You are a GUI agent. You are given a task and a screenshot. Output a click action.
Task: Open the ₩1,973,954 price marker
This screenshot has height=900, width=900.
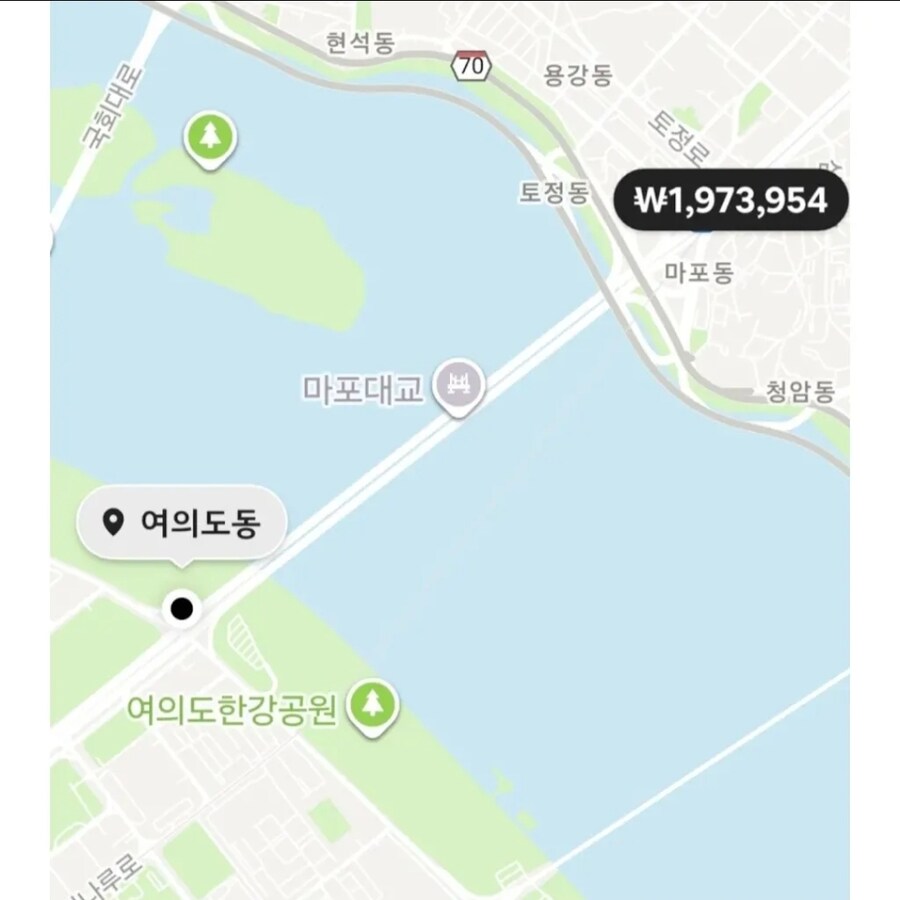click(731, 201)
